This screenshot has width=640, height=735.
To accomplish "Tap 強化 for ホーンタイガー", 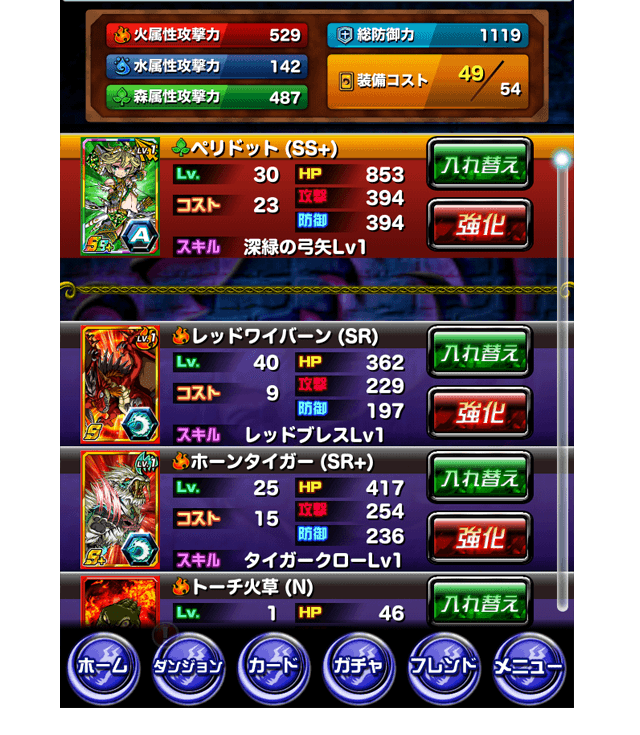I will click(x=479, y=539).
